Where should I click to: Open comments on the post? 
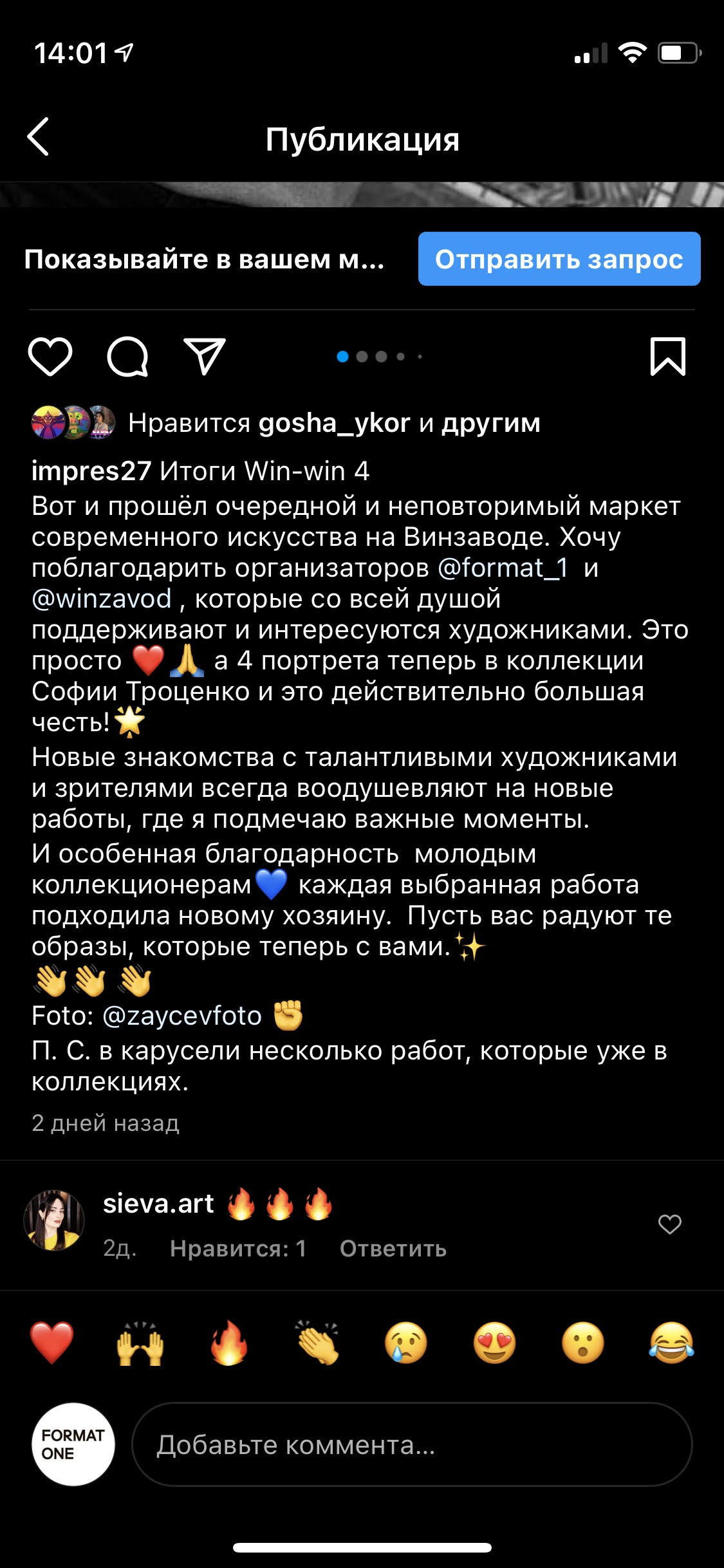coord(127,356)
